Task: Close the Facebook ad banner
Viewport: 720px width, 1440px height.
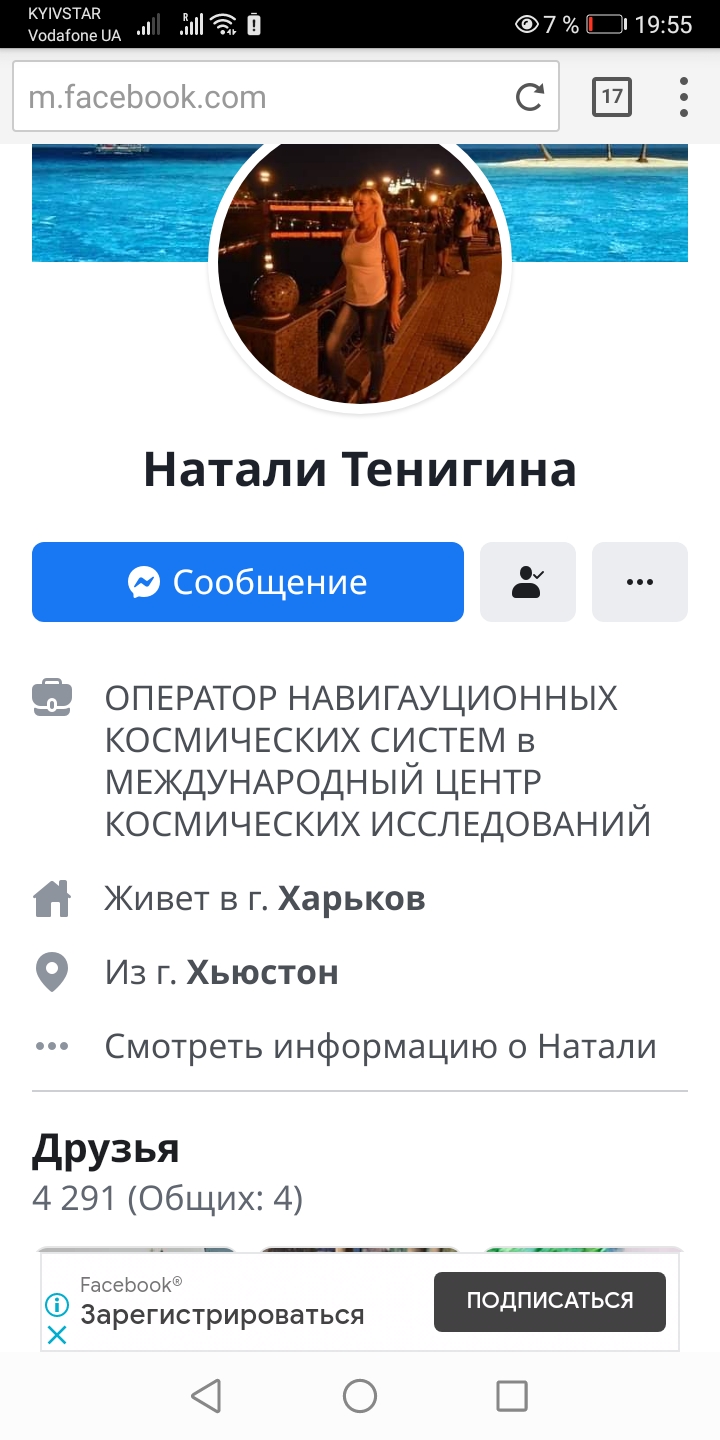Action: (57, 1334)
